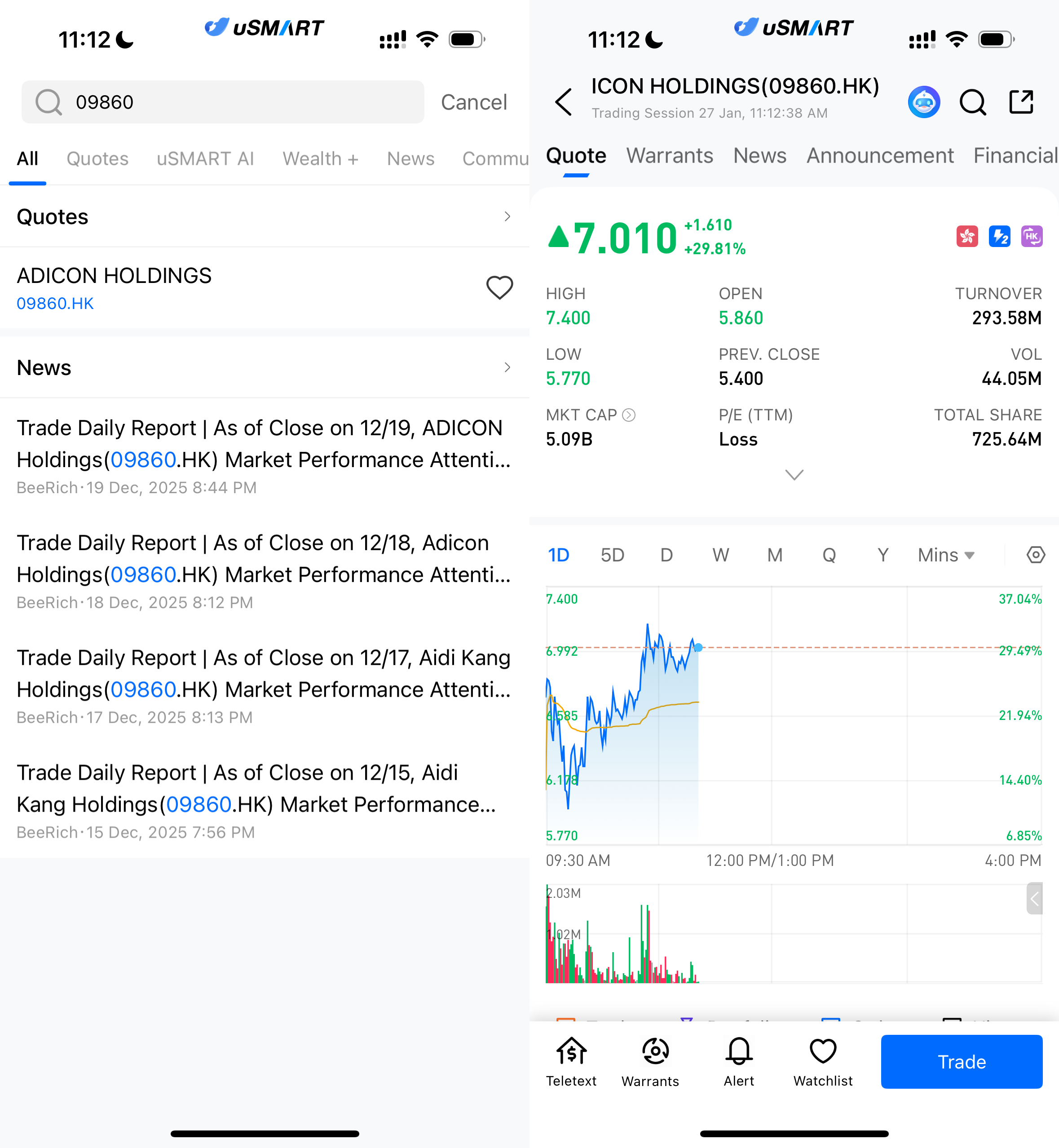Expand more quote details below MKT CAP
The width and height of the screenshot is (1059, 1148).
tap(794, 475)
